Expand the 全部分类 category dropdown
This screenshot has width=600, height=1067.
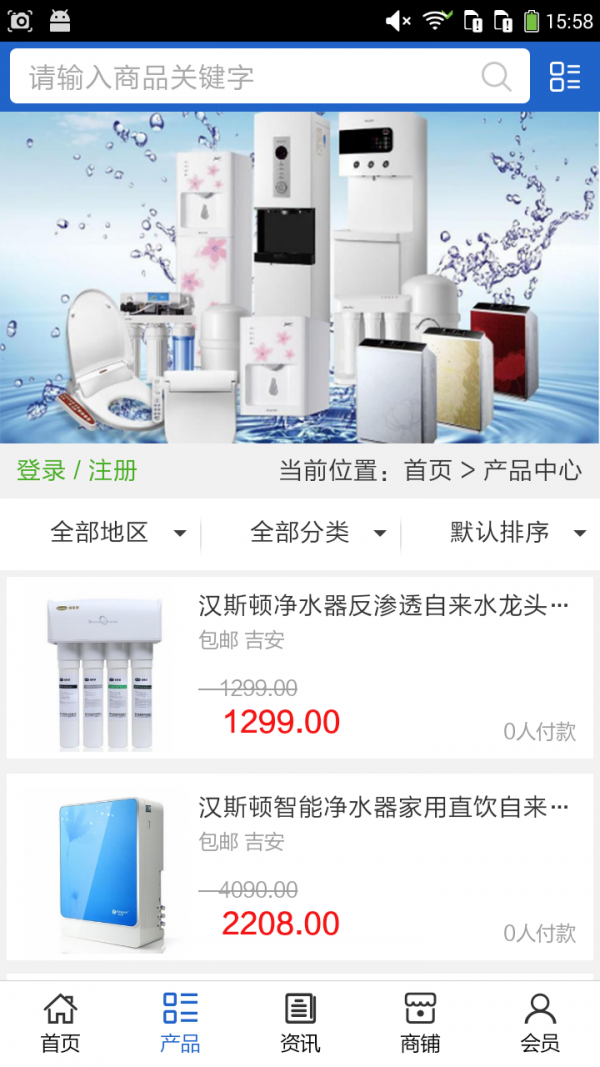tap(316, 532)
